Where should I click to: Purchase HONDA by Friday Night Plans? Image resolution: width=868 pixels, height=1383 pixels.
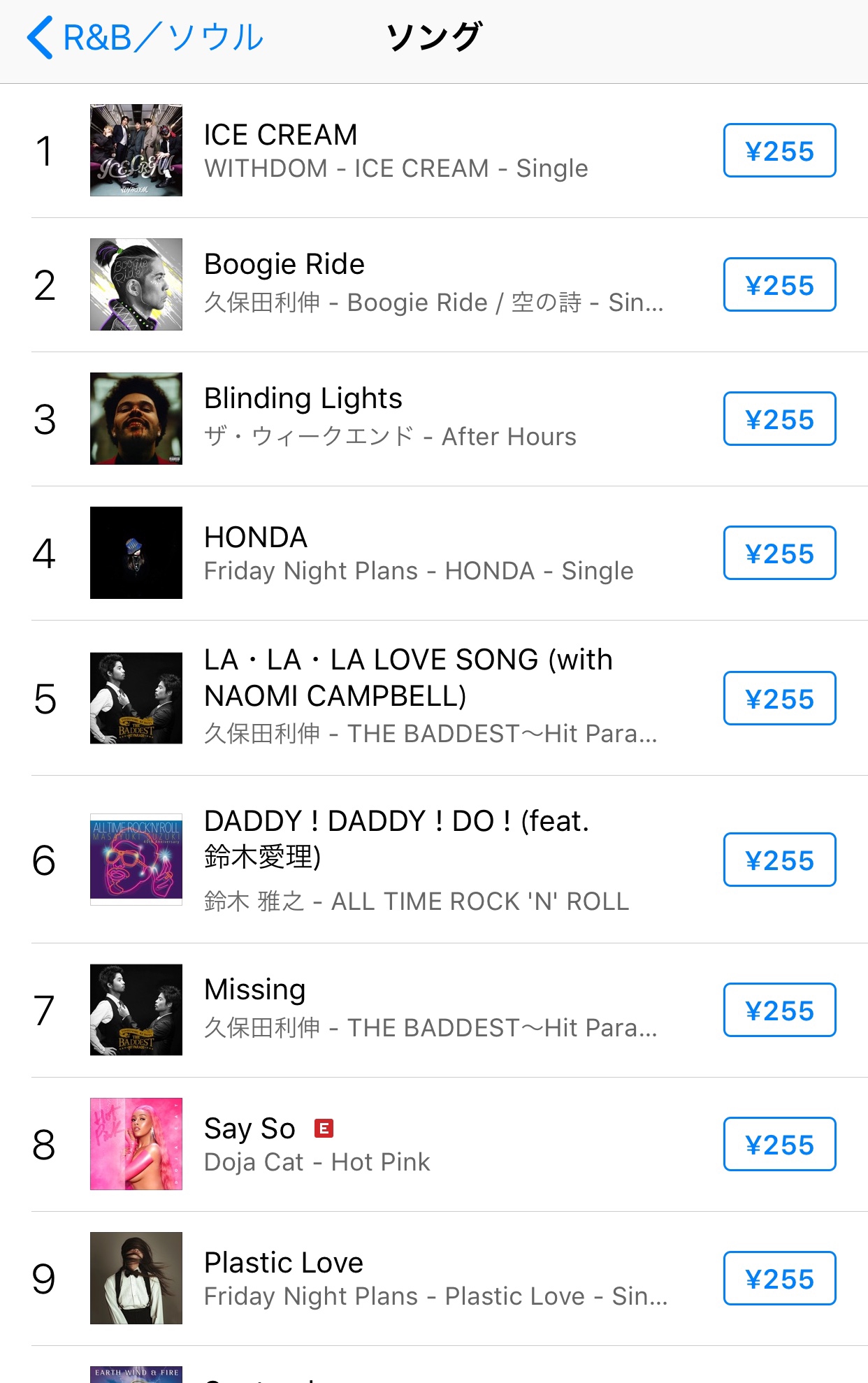(x=779, y=552)
